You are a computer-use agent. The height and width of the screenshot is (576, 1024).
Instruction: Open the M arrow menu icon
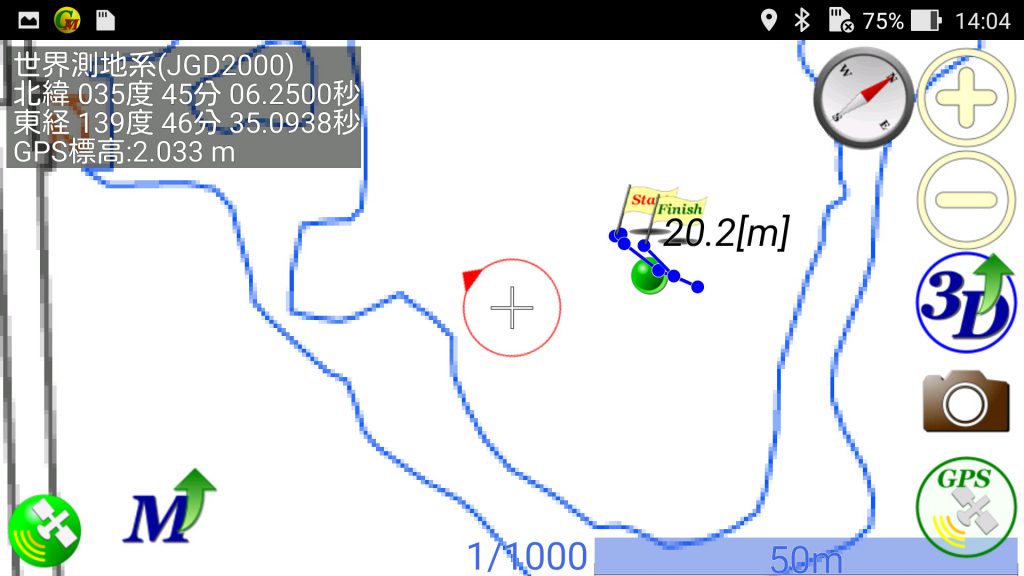tap(168, 508)
